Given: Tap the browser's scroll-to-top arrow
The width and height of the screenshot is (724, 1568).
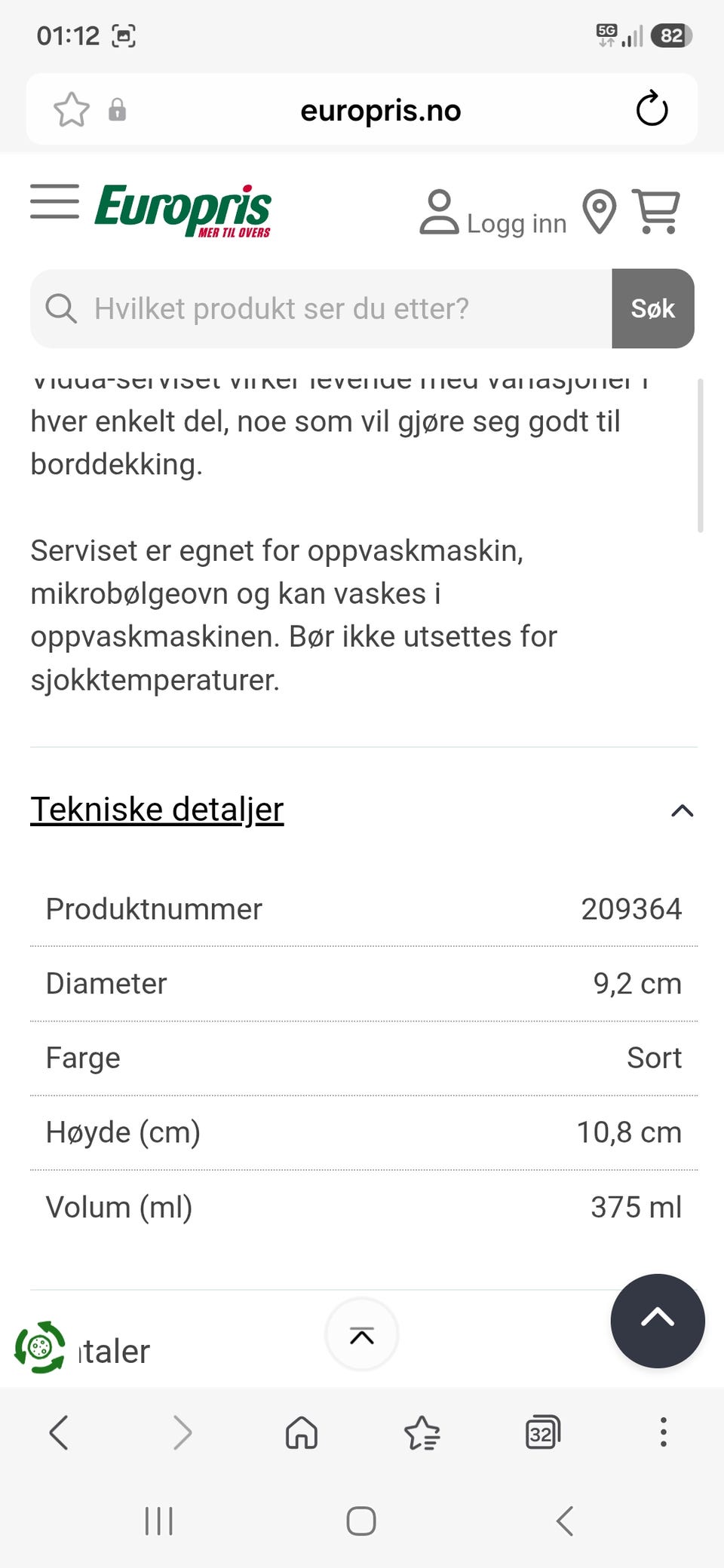Looking at the screenshot, I should (362, 1335).
